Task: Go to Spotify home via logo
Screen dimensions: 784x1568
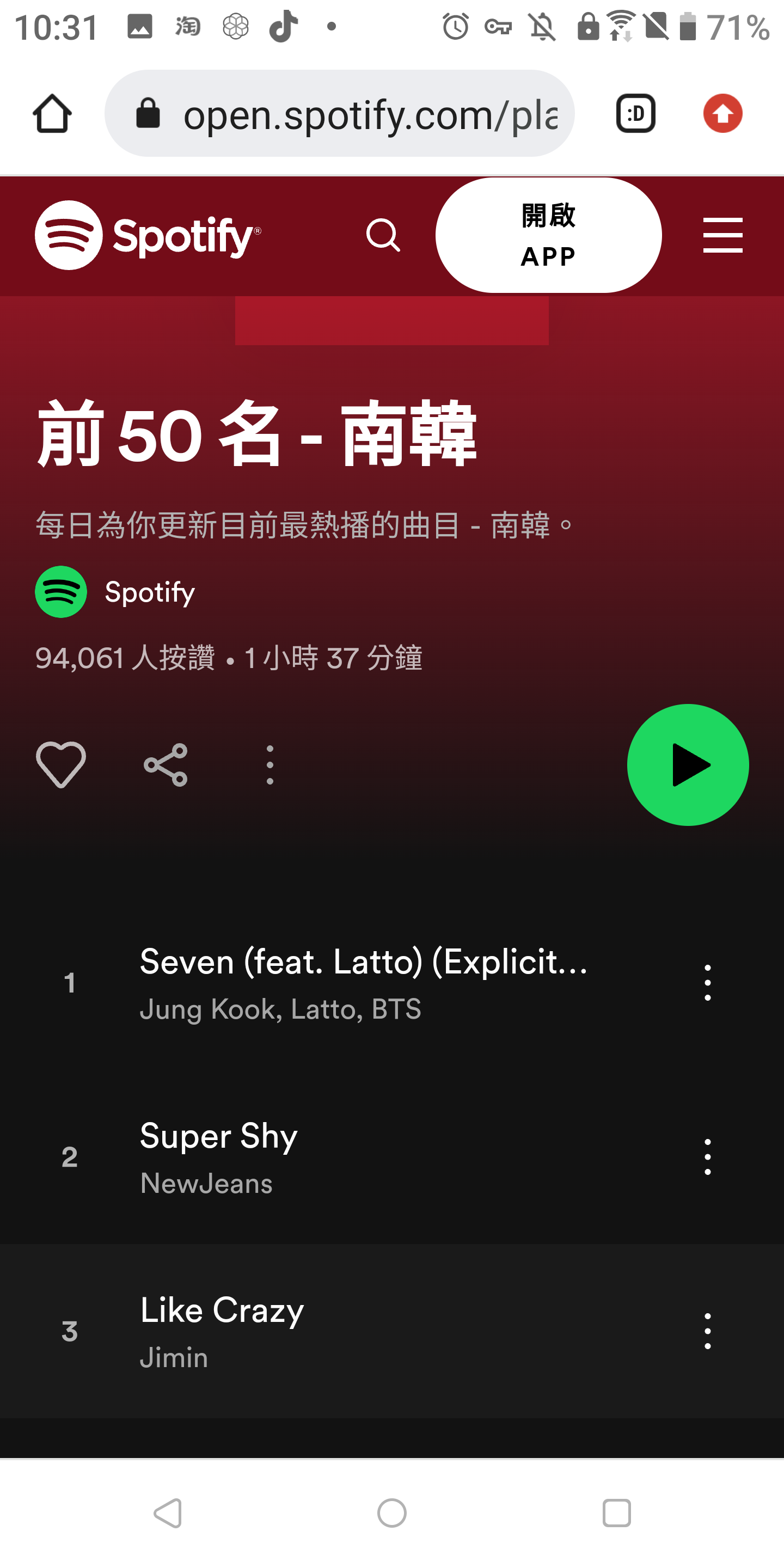Action: (148, 235)
